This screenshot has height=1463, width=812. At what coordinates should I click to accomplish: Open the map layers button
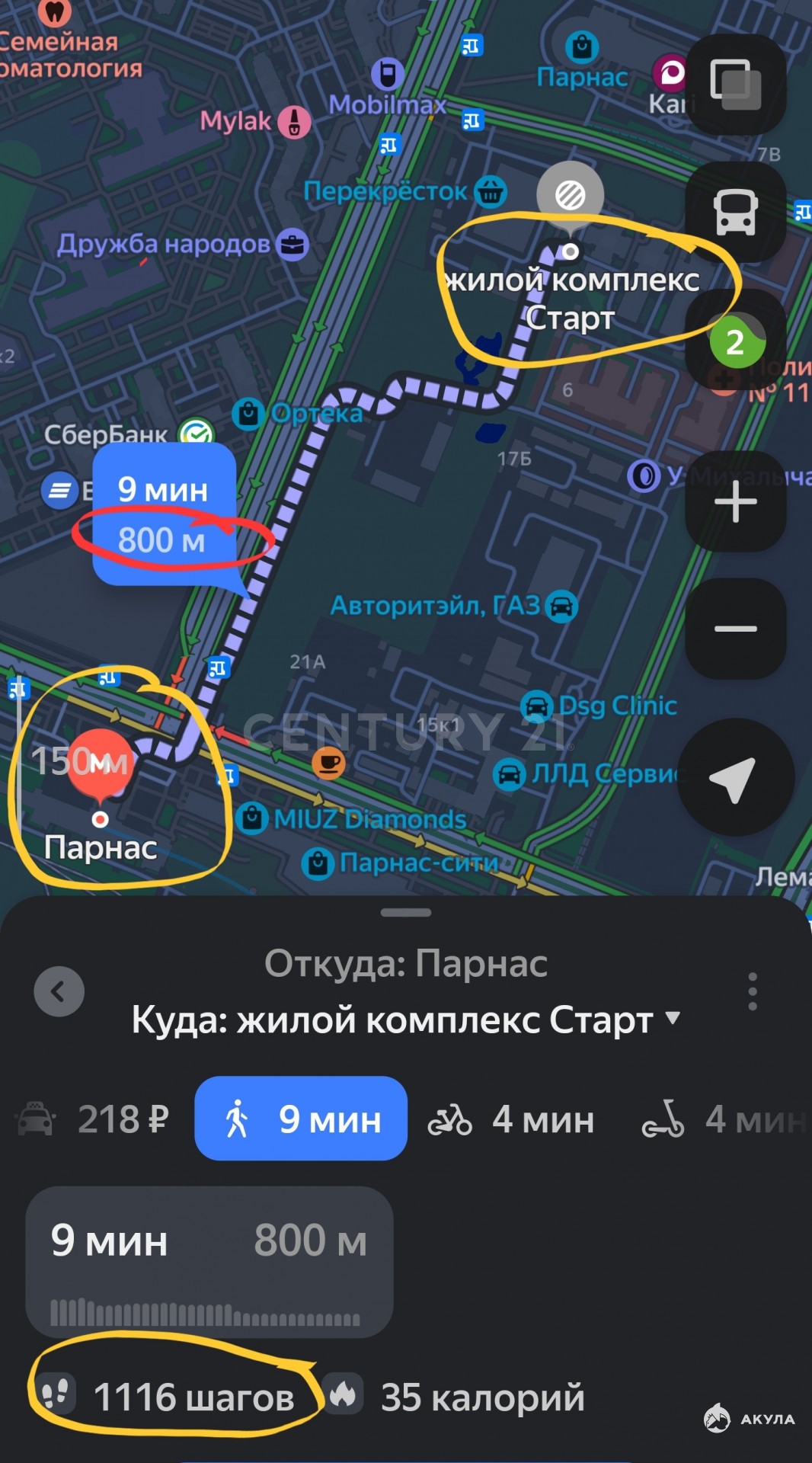(x=735, y=85)
